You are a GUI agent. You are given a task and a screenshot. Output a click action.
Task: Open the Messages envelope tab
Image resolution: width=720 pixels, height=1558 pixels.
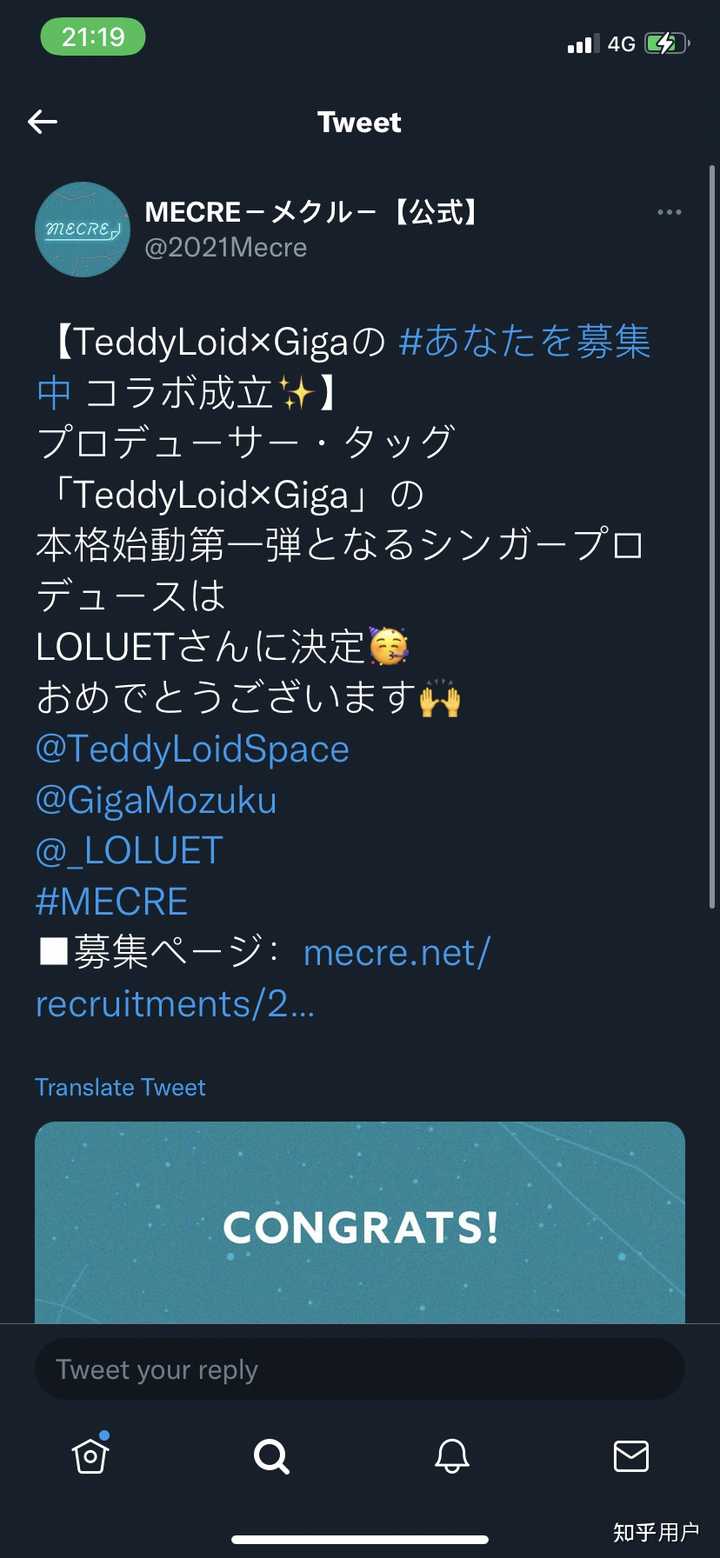[x=631, y=1456]
